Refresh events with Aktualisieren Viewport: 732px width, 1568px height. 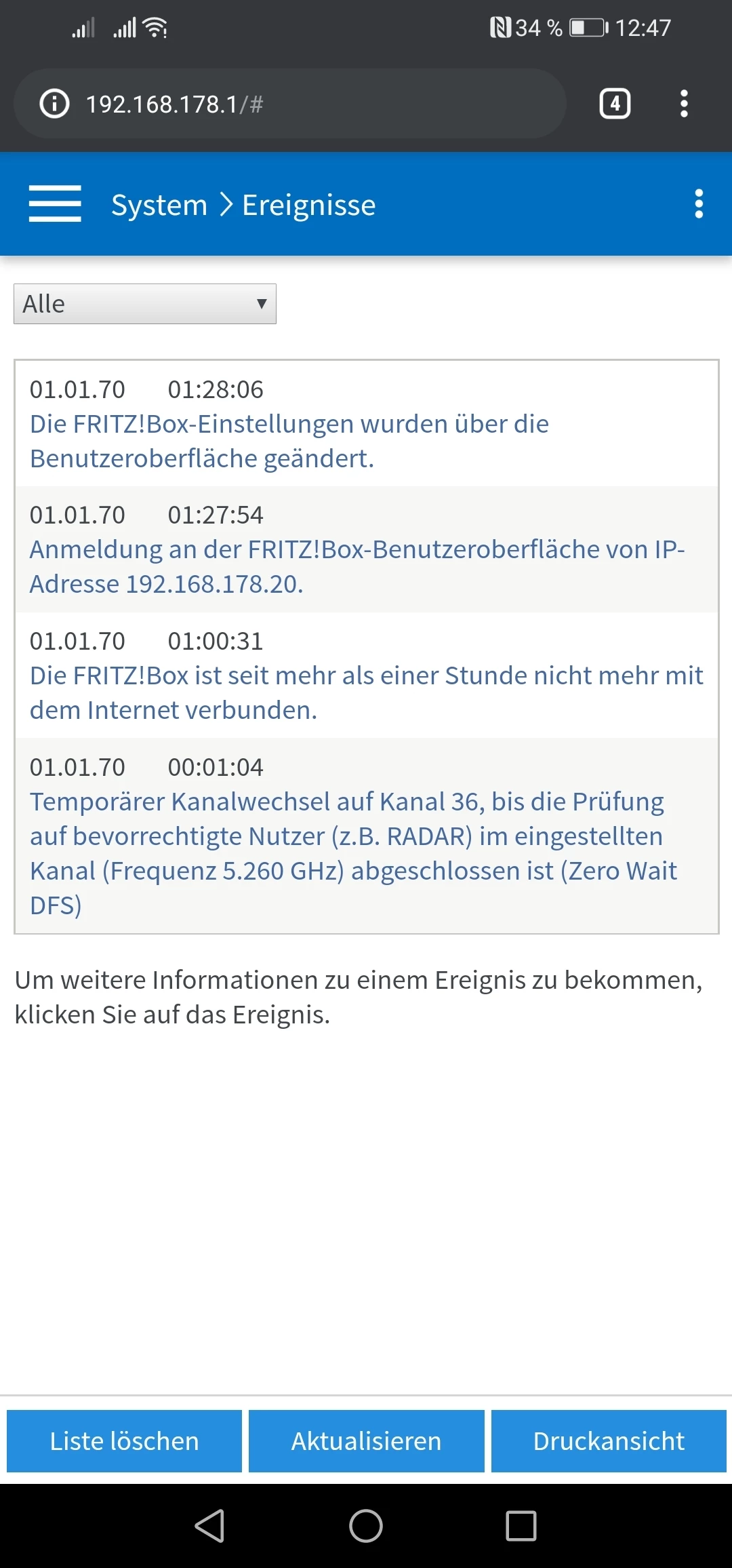(366, 1441)
